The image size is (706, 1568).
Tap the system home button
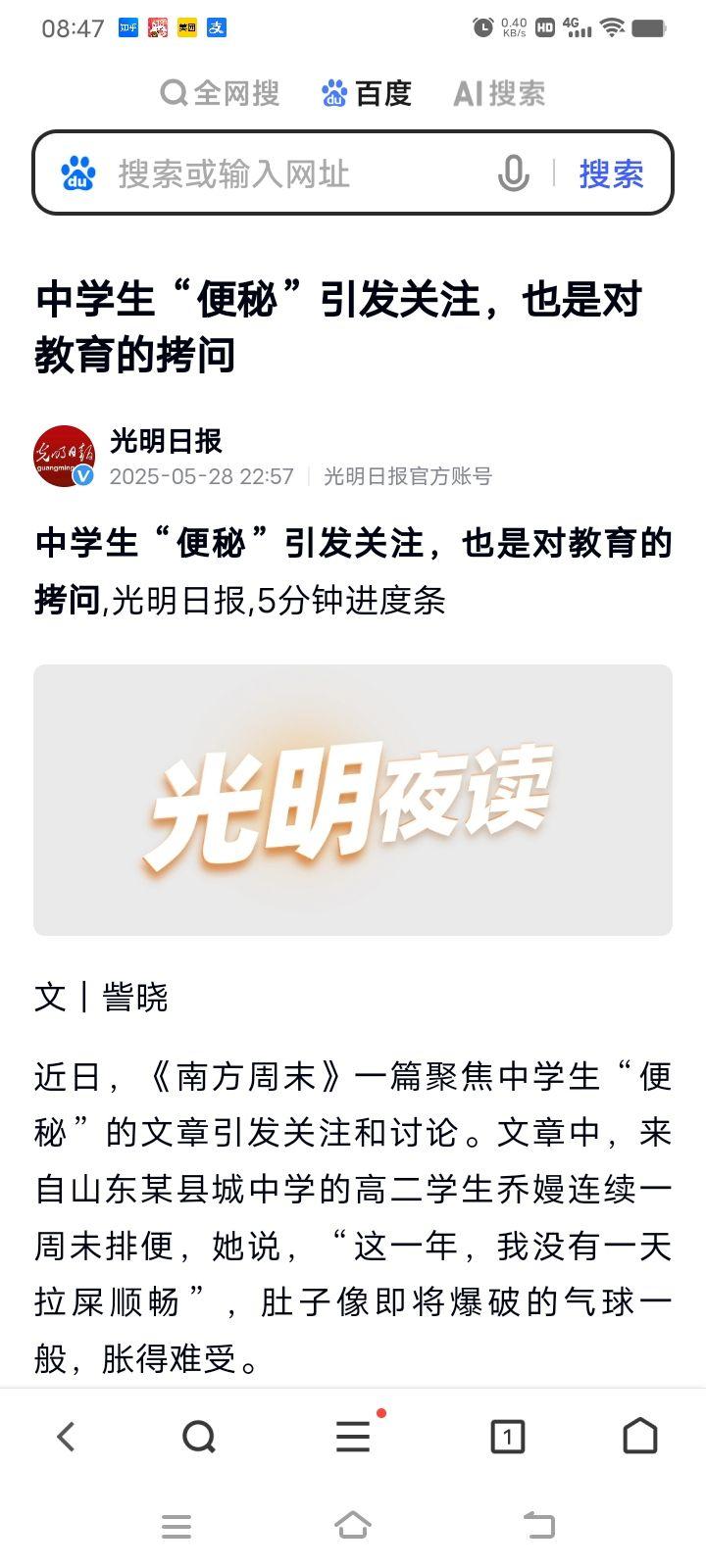[x=353, y=1525]
